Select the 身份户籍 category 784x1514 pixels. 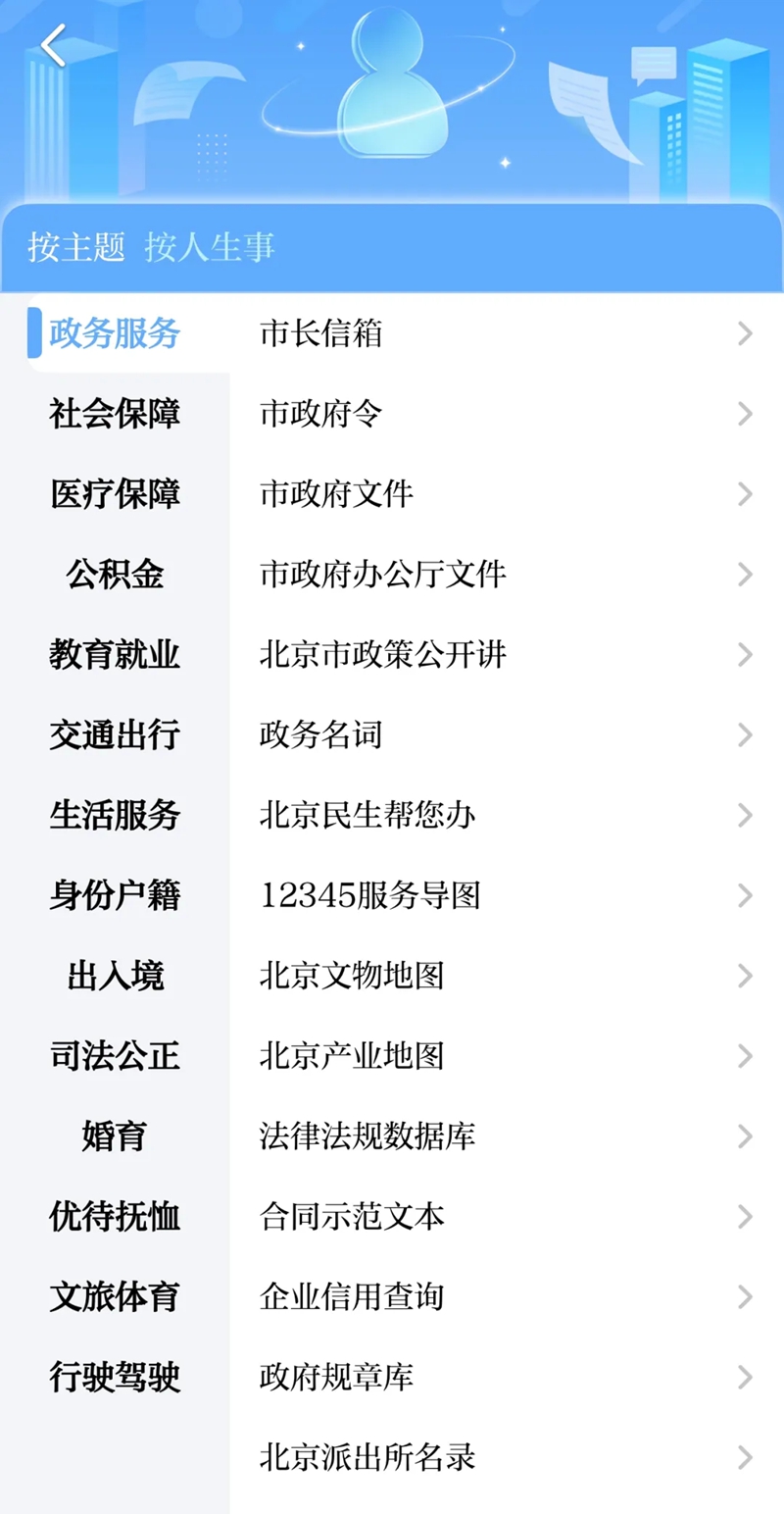[115, 896]
